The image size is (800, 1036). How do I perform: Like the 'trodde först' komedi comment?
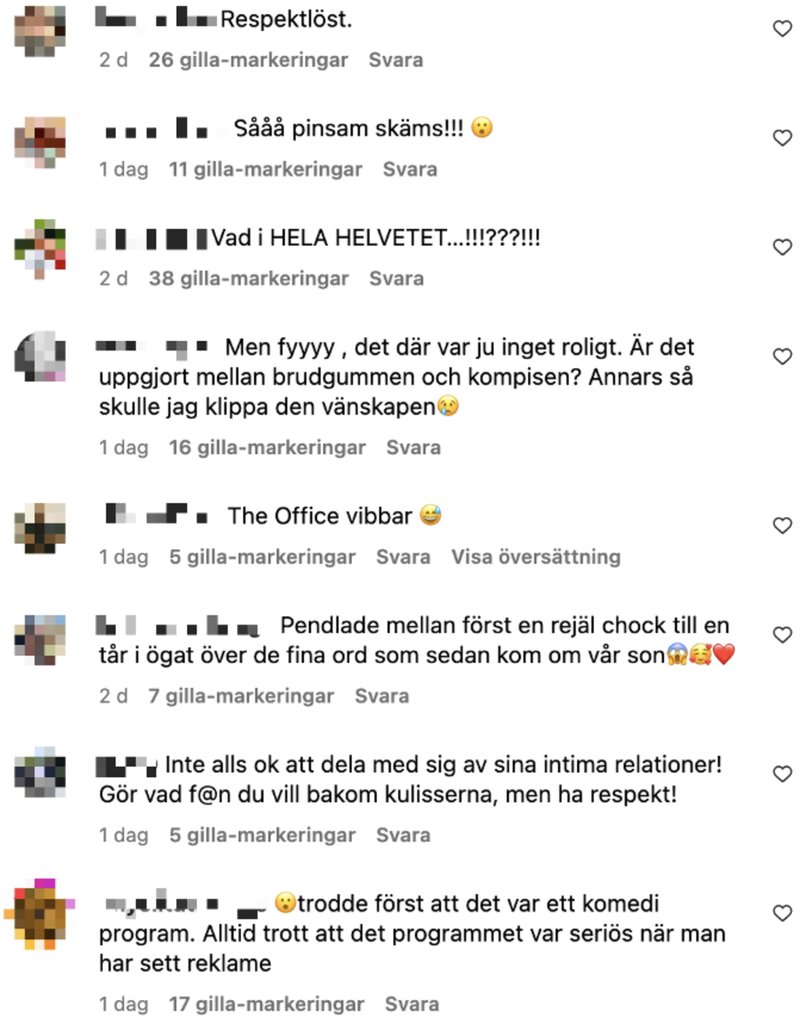[783, 912]
